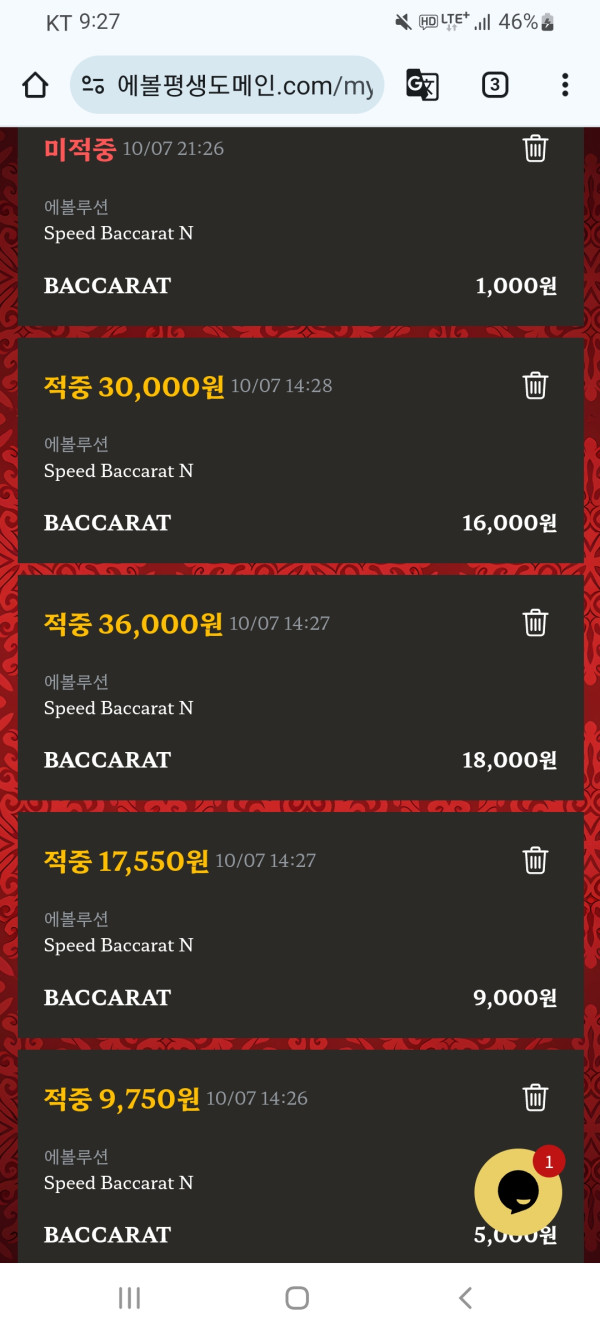The height and width of the screenshot is (1333, 600).
Task: Remove the 적중 36,000원 bet record
Action: (x=536, y=623)
